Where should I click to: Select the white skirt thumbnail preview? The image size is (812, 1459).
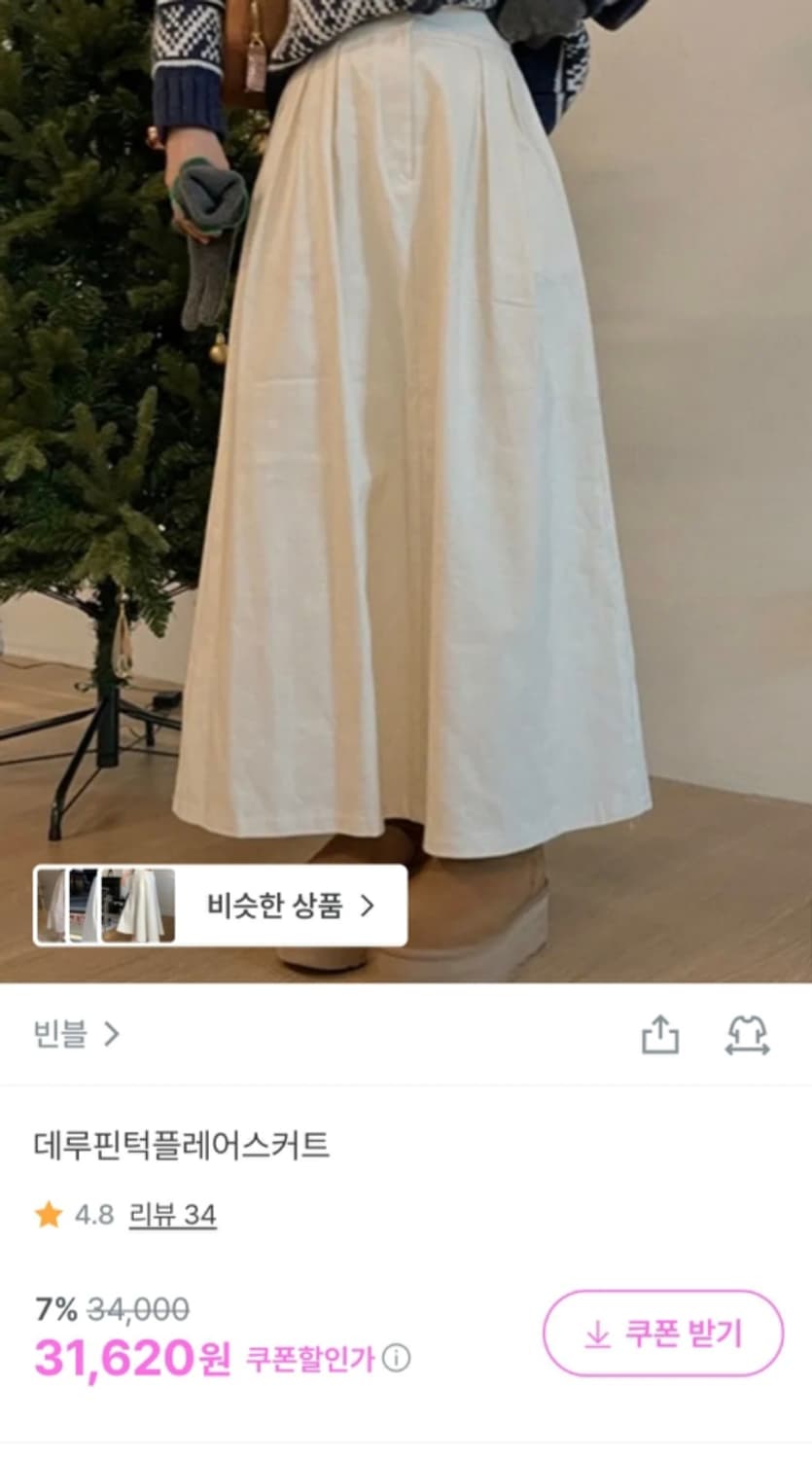pos(136,905)
